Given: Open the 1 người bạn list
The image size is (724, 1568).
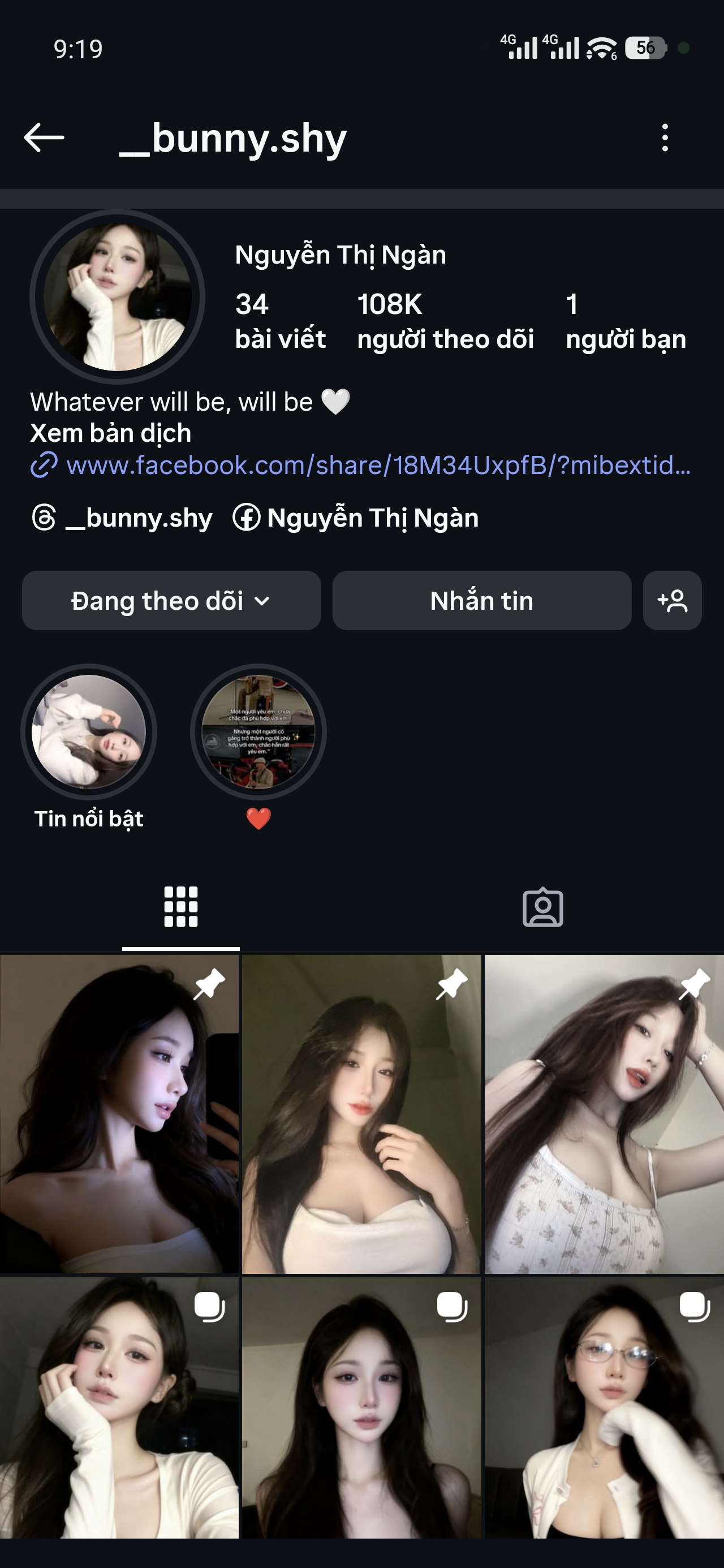Looking at the screenshot, I should tap(625, 320).
